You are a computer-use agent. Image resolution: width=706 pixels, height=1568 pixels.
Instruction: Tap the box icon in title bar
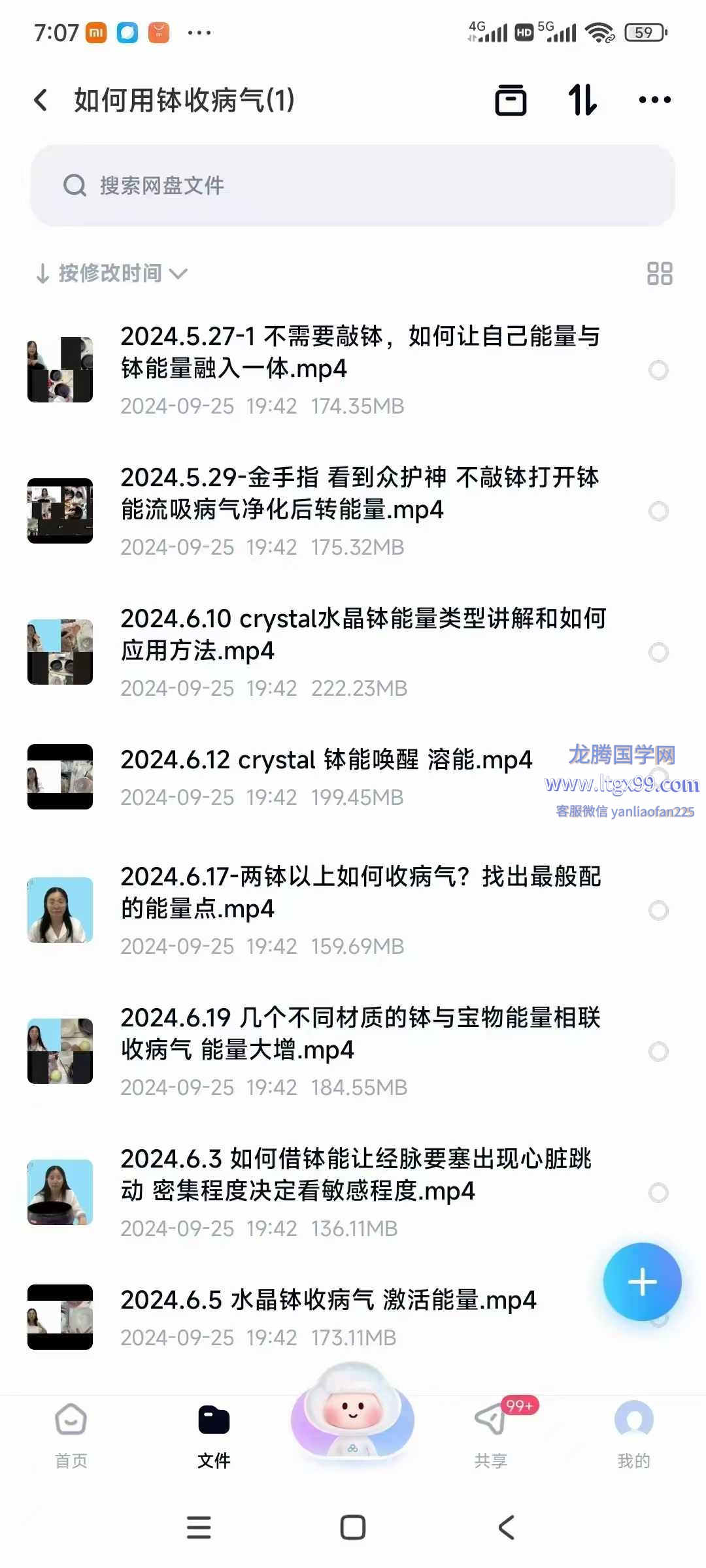click(x=511, y=100)
